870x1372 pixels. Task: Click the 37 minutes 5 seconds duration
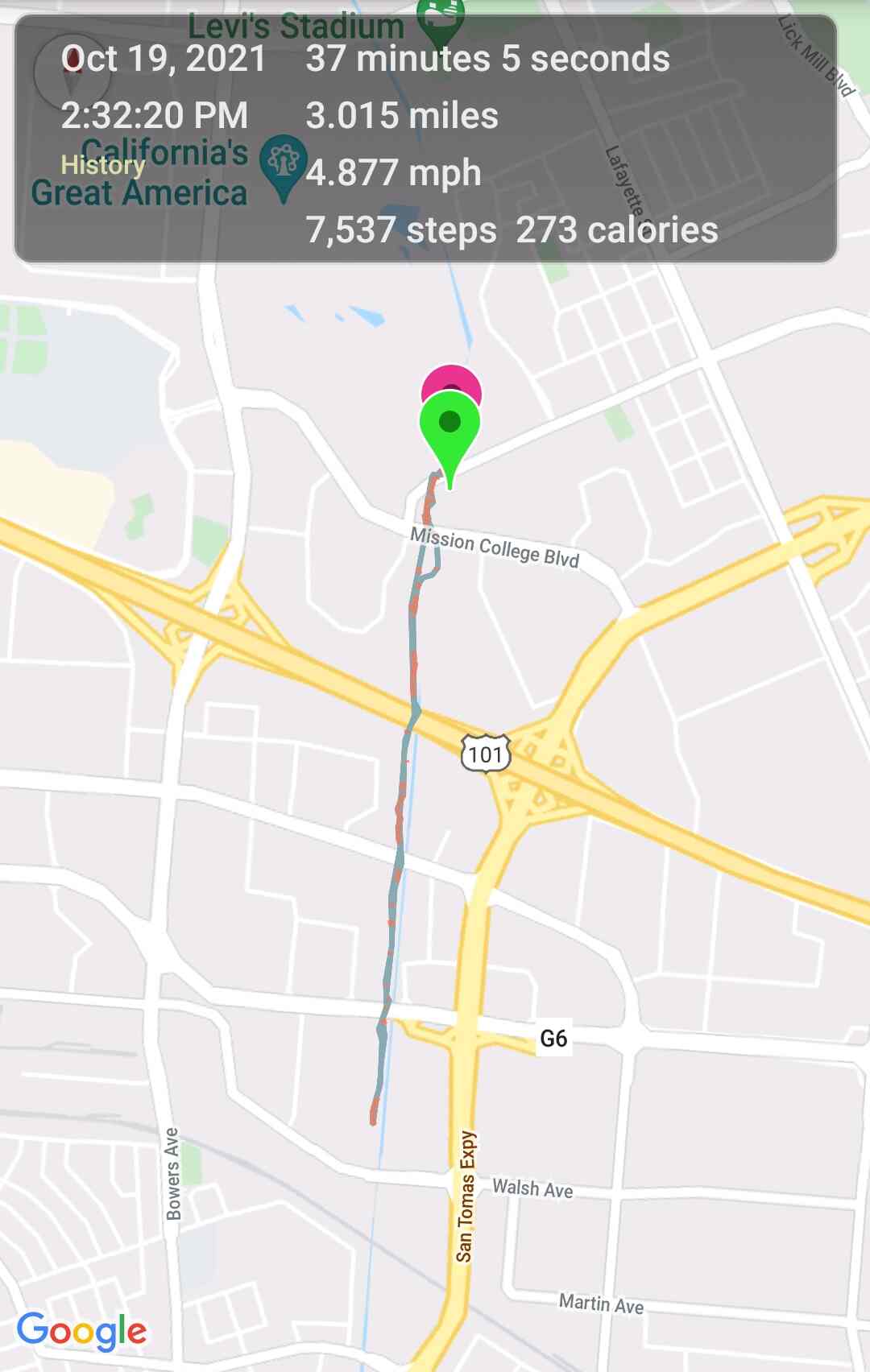(487, 60)
